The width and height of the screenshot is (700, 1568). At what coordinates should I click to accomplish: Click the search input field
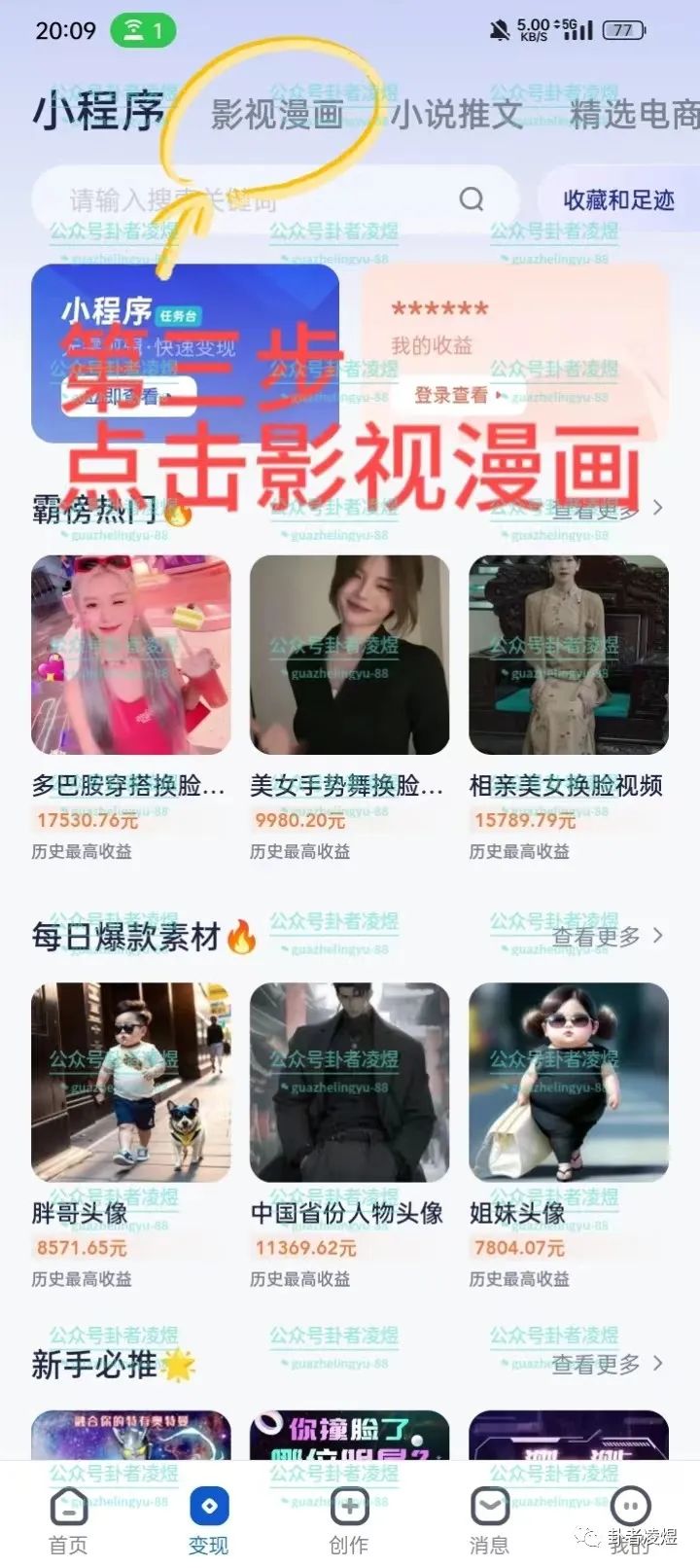[243, 199]
